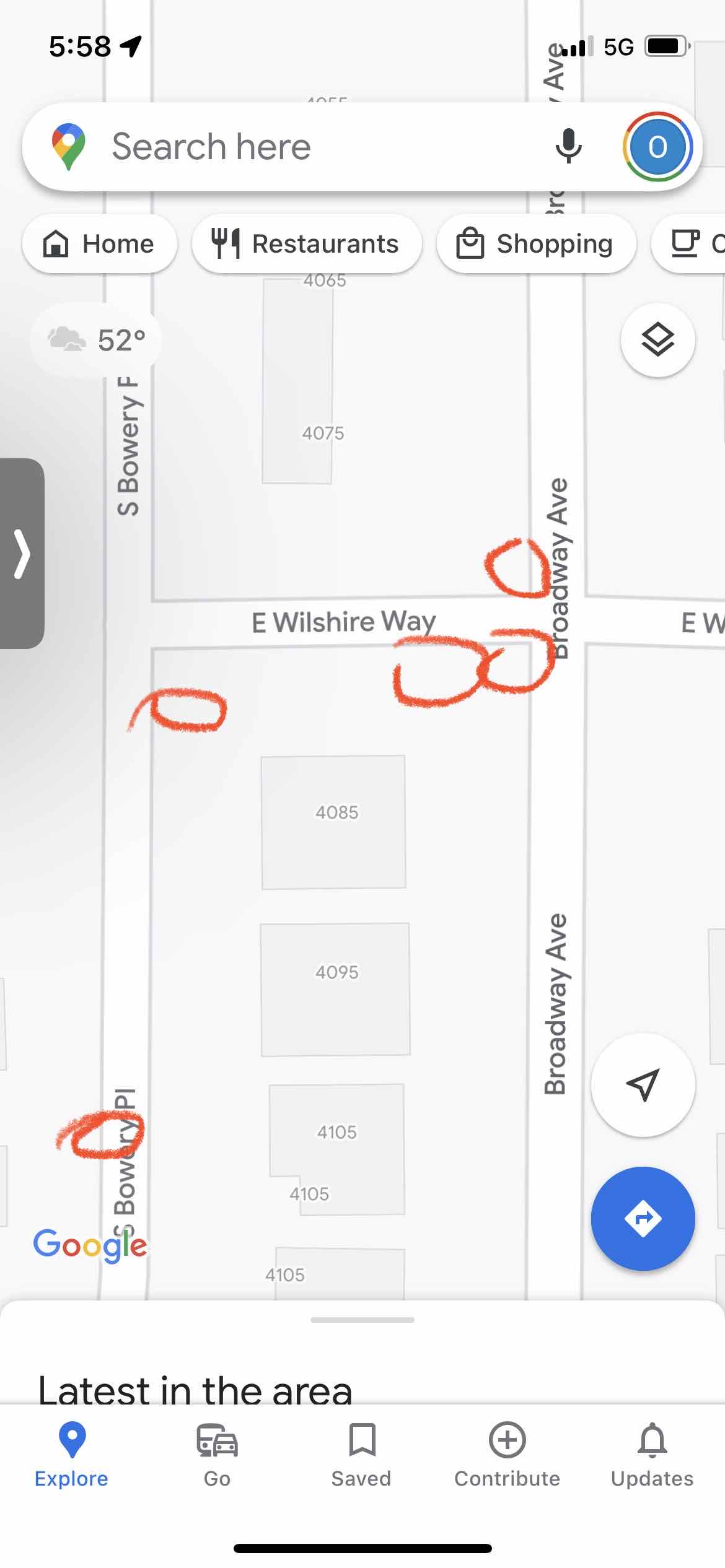Open the account profile avatar
Screen dimensions: 725x1568
point(657,147)
